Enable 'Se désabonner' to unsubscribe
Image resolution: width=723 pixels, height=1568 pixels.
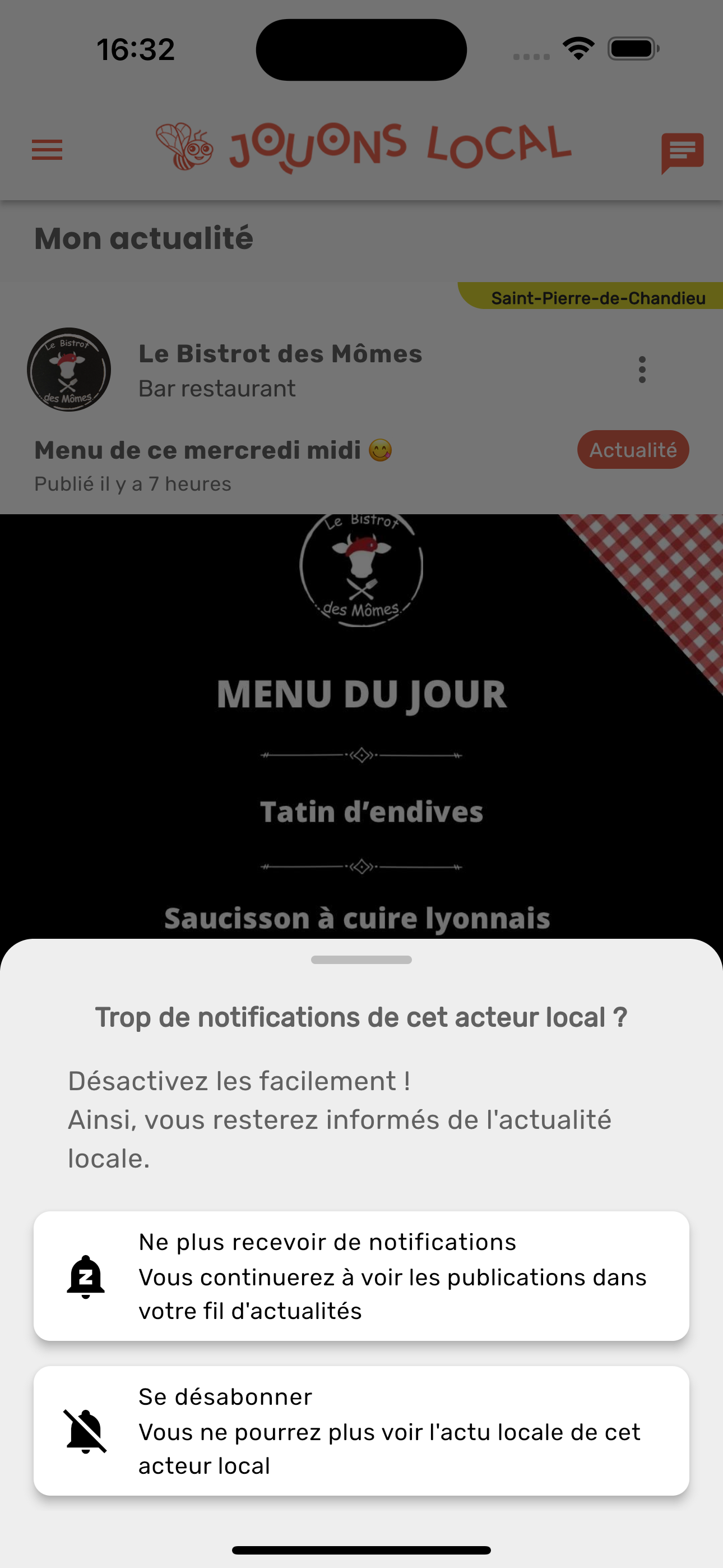361,1432
